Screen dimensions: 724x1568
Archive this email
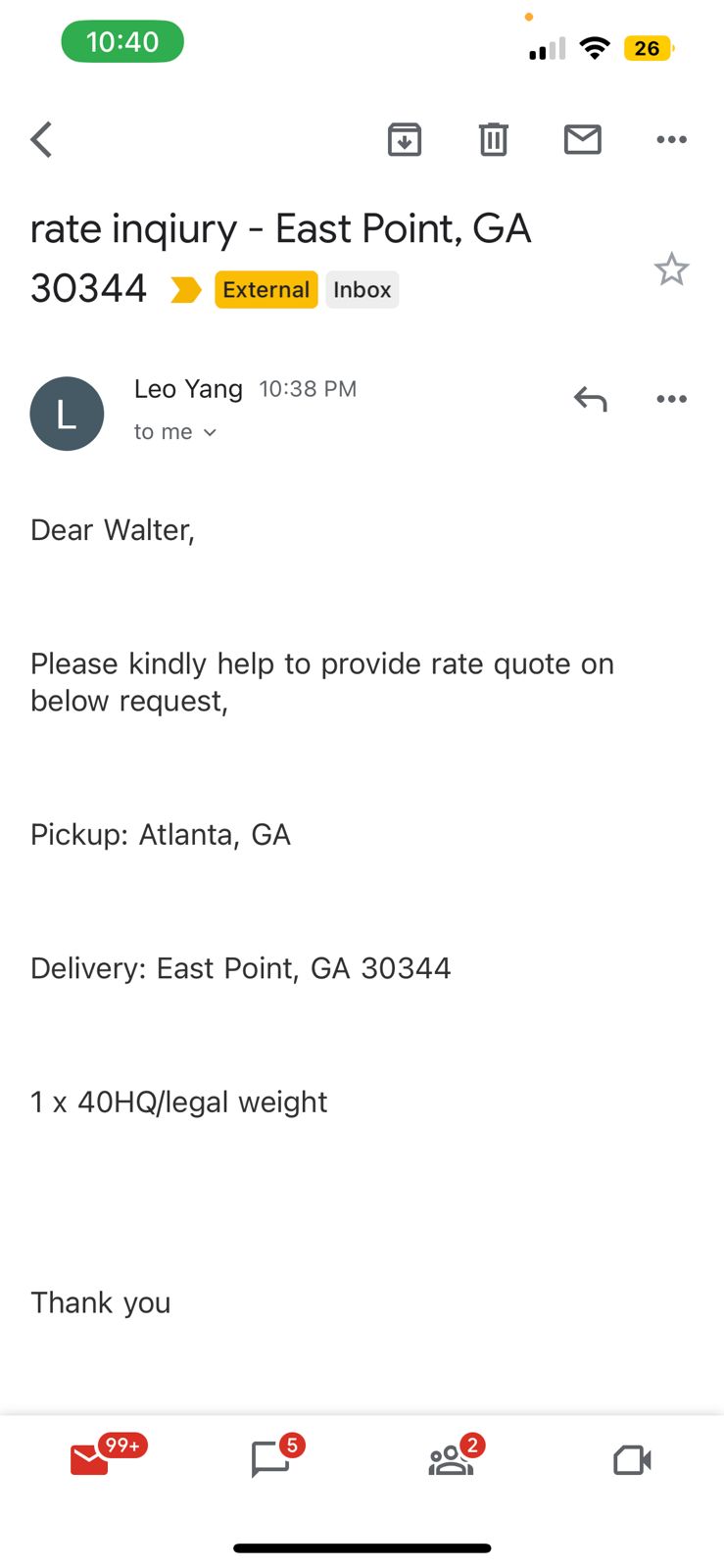[x=405, y=140]
